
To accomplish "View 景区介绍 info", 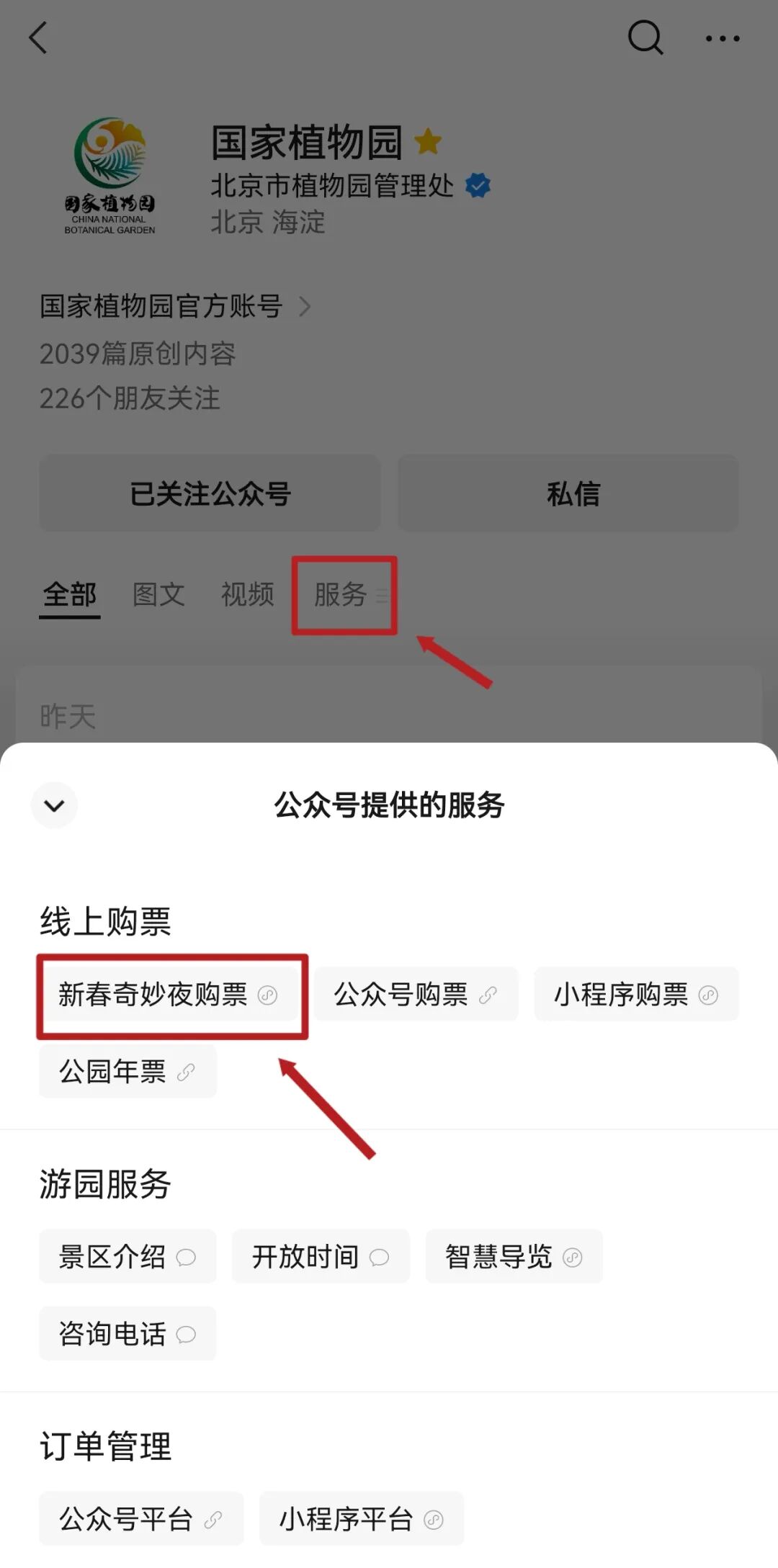I will click(x=128, y=1257).
